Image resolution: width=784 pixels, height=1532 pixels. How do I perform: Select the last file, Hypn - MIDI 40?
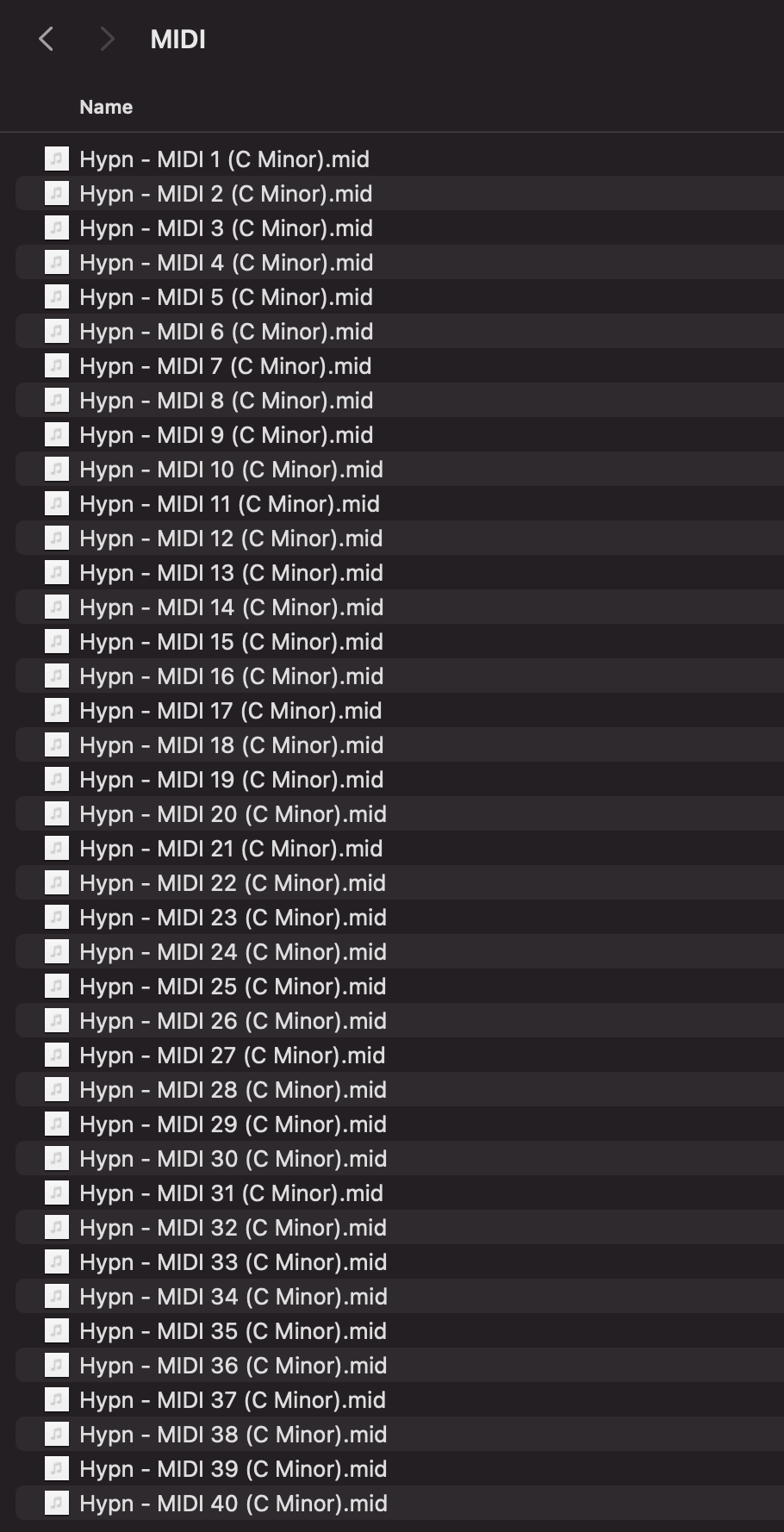tap(231, 1504)
